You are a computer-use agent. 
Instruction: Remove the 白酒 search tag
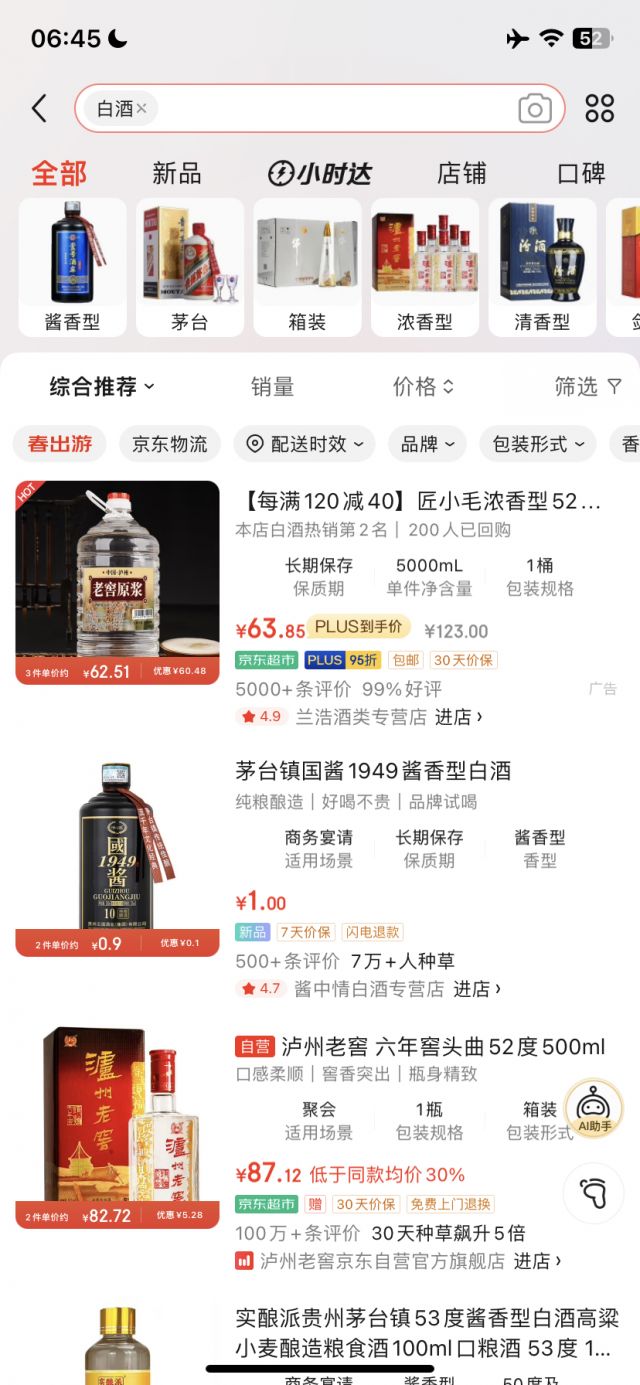[x=142, y=108]
